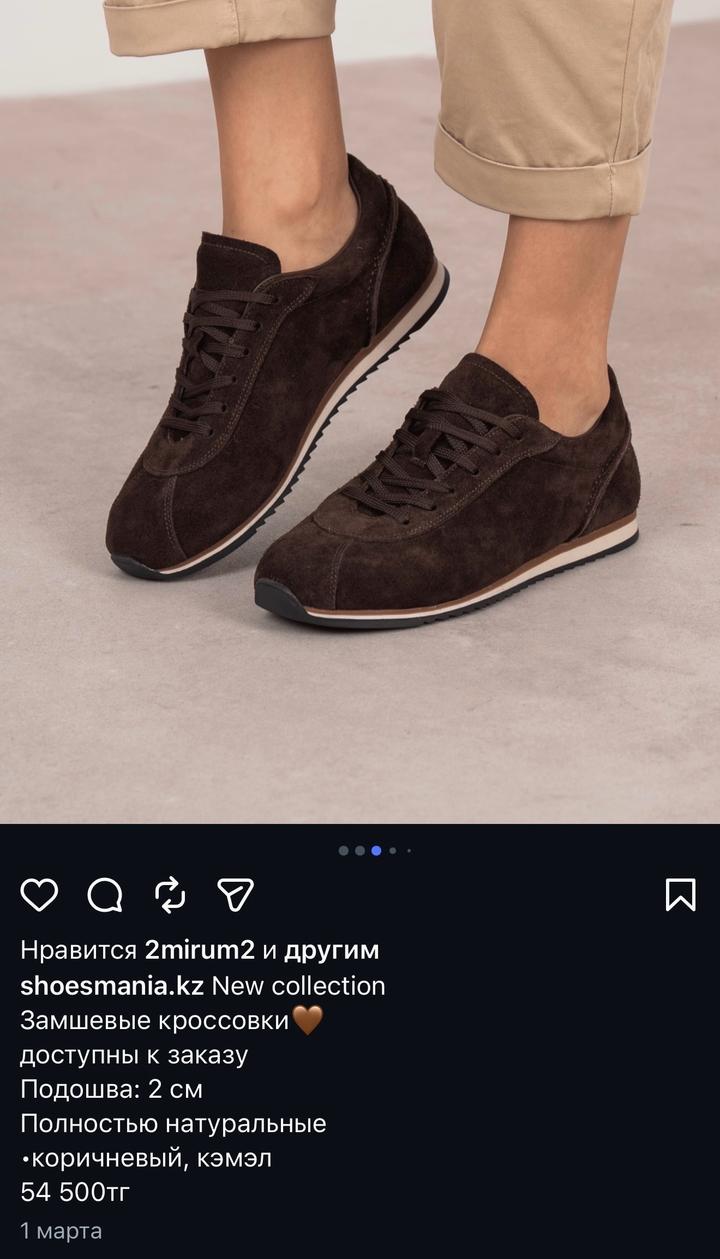The image size is (720, 1259).
Task: Save the post to bookmarks
Action: [680, 894]
